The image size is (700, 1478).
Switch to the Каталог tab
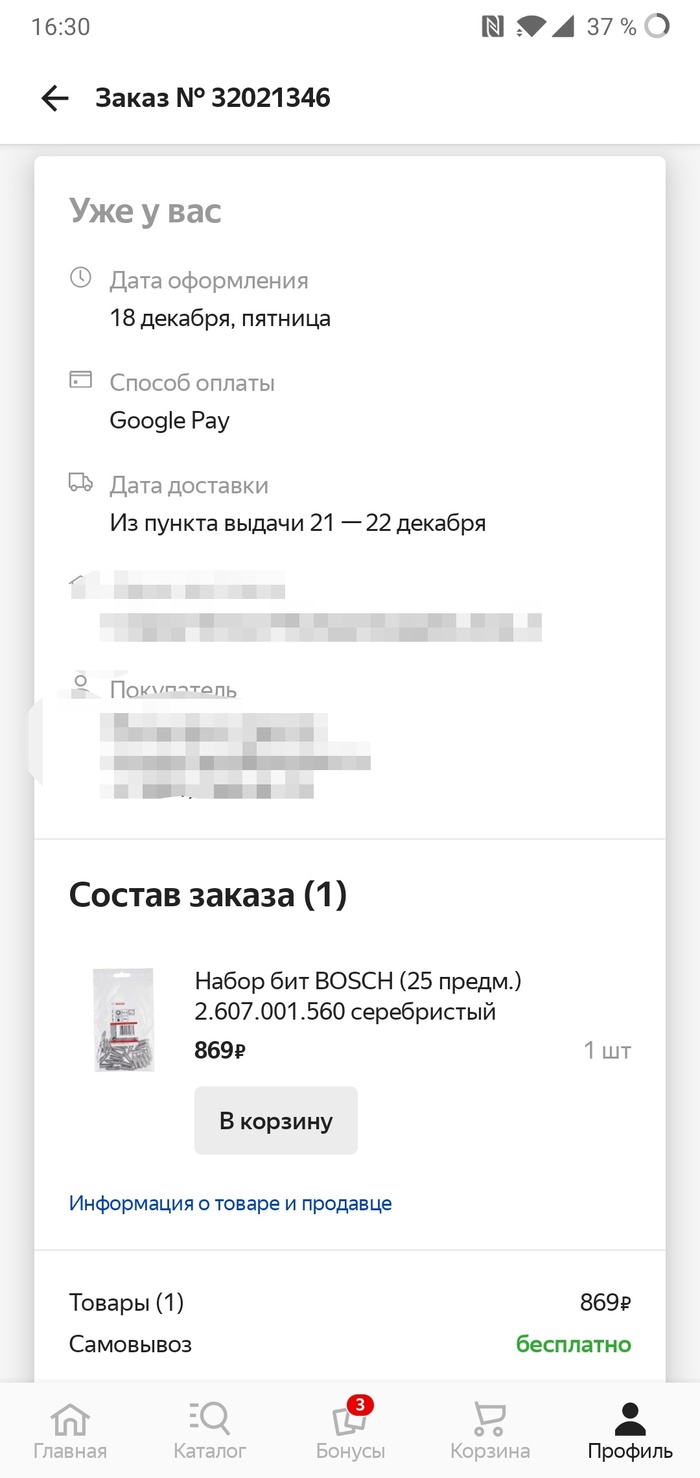(210, 1430)
